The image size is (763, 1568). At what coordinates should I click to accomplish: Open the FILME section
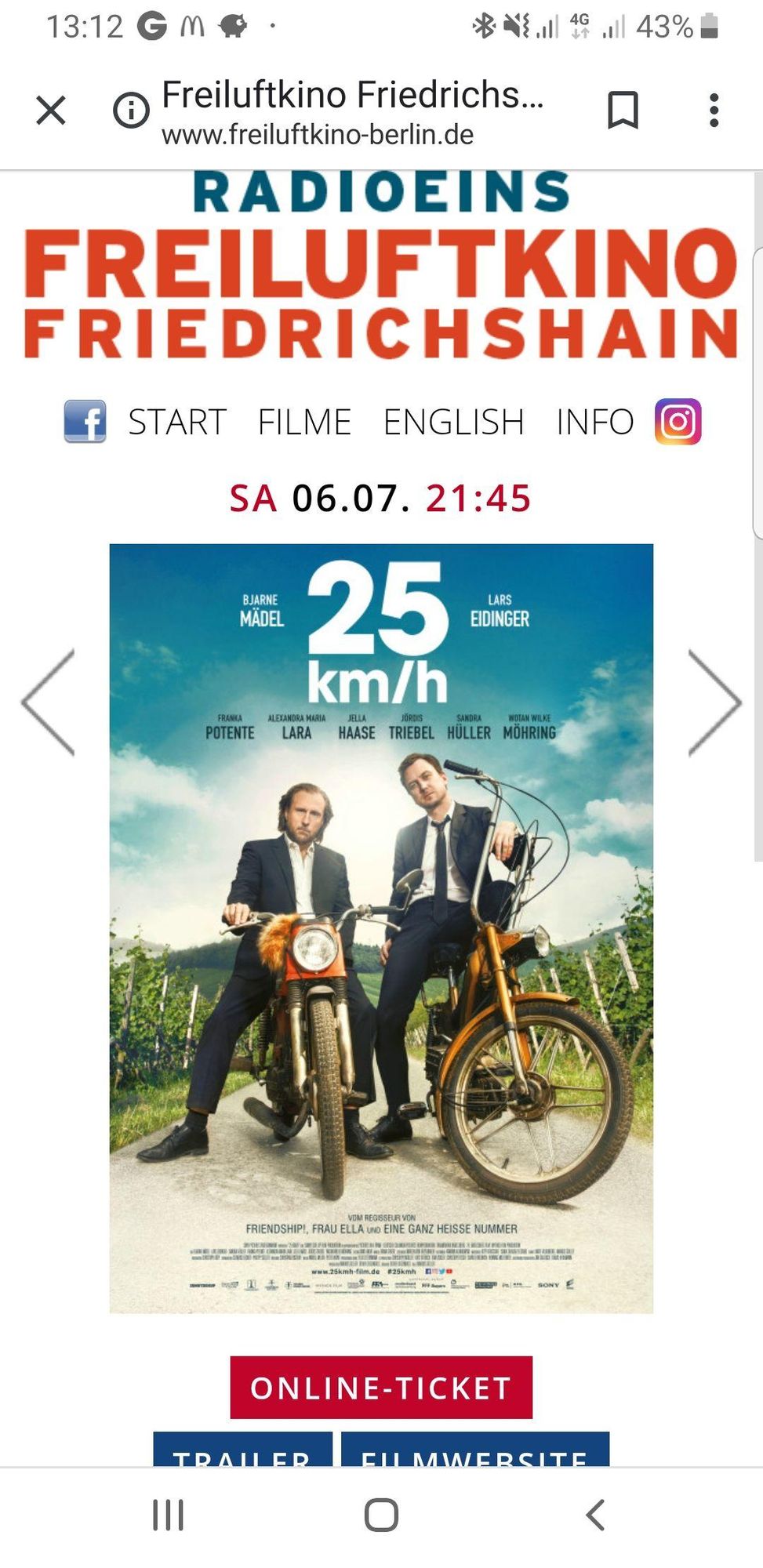[x=304, y=422]
